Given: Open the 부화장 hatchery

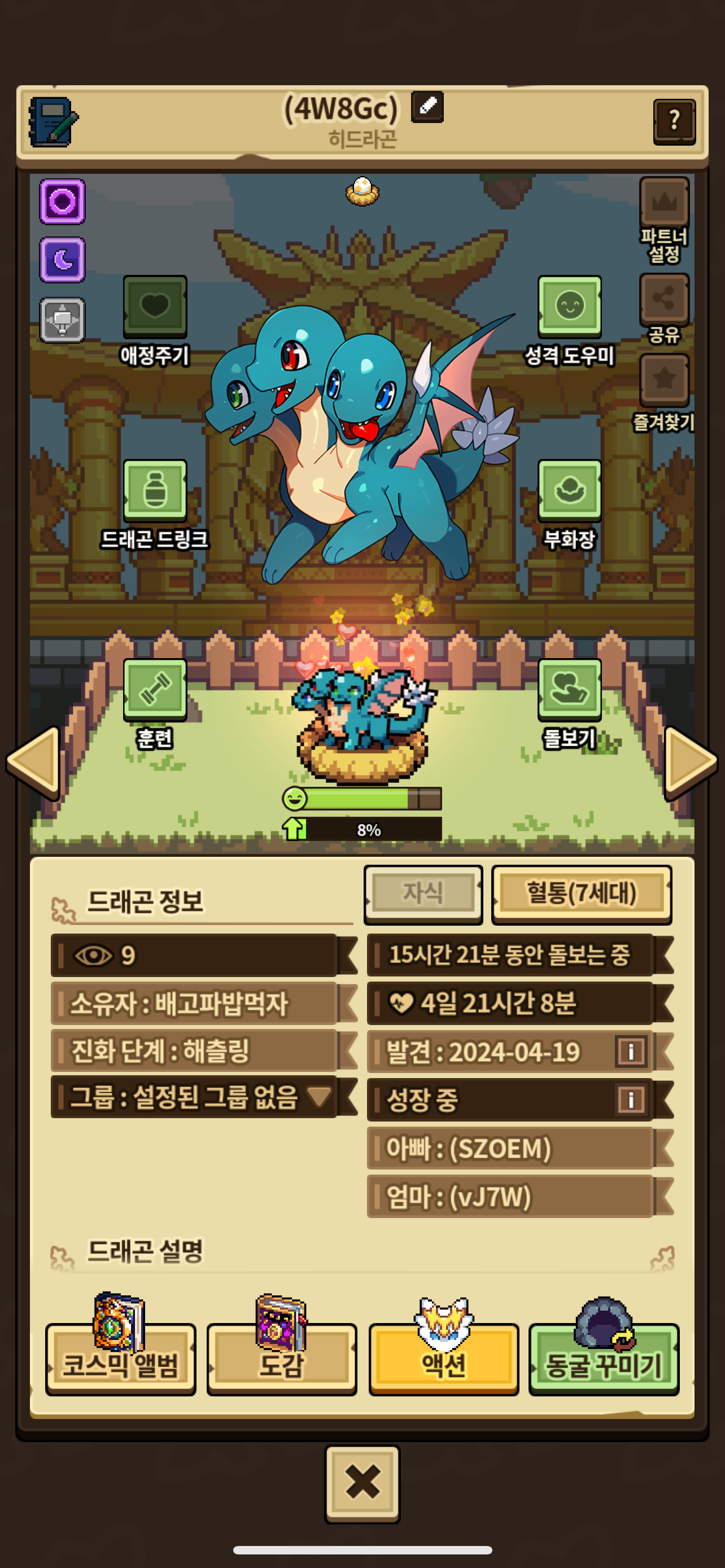Looking at the screenshot, I should tap(569, 490).
